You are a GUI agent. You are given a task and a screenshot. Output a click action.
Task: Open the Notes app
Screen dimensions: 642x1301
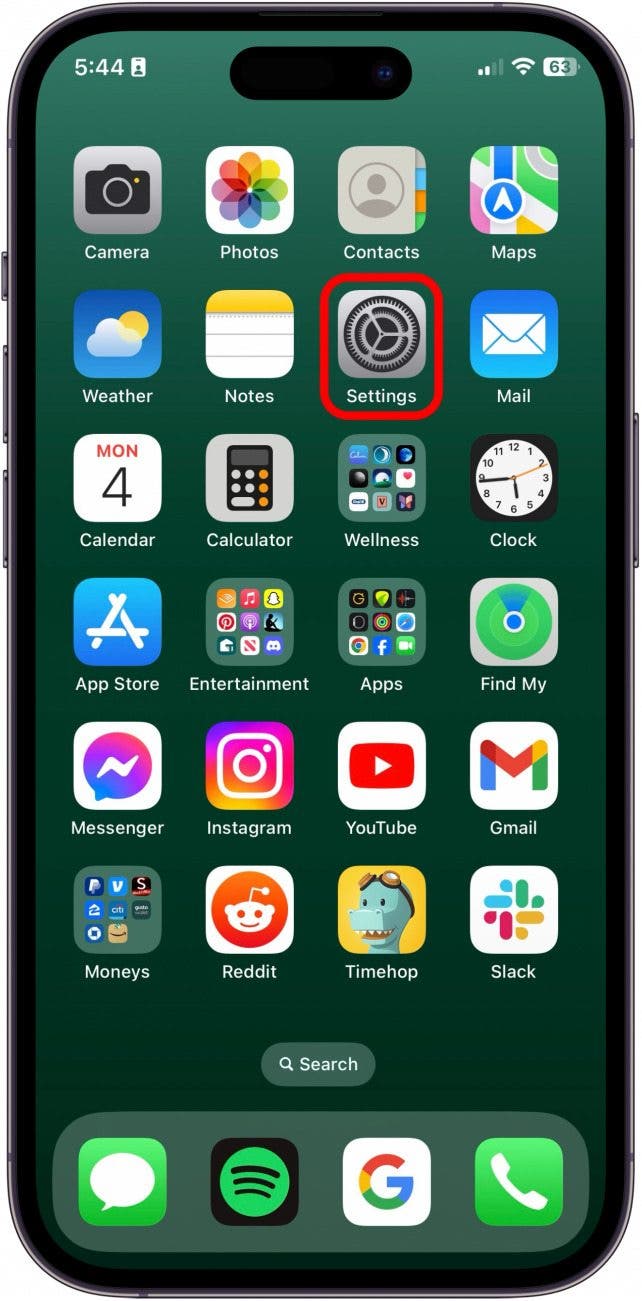(249, 335)
